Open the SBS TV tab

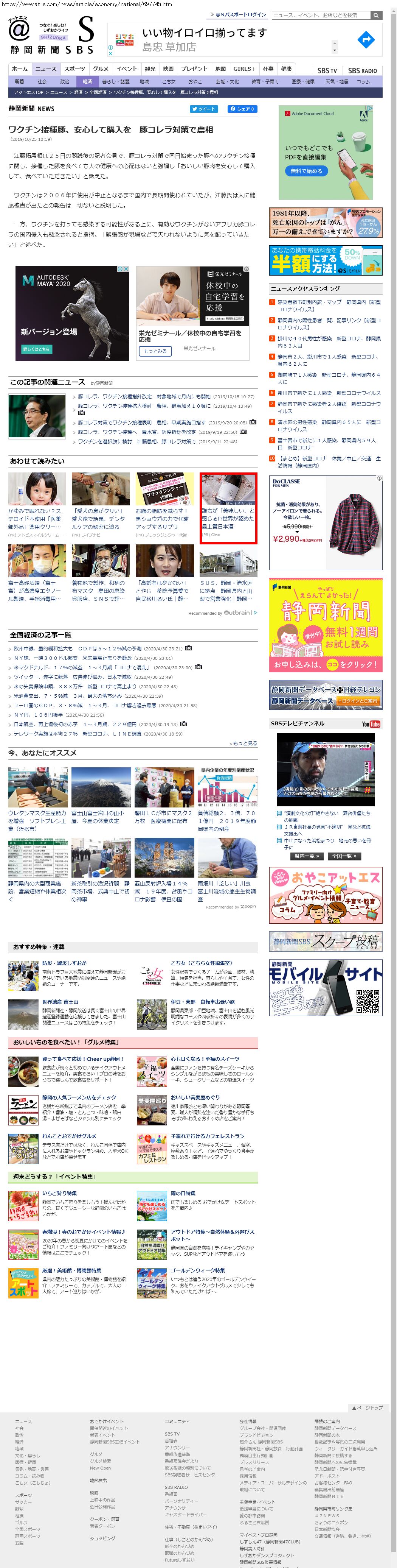click(327, 71)
